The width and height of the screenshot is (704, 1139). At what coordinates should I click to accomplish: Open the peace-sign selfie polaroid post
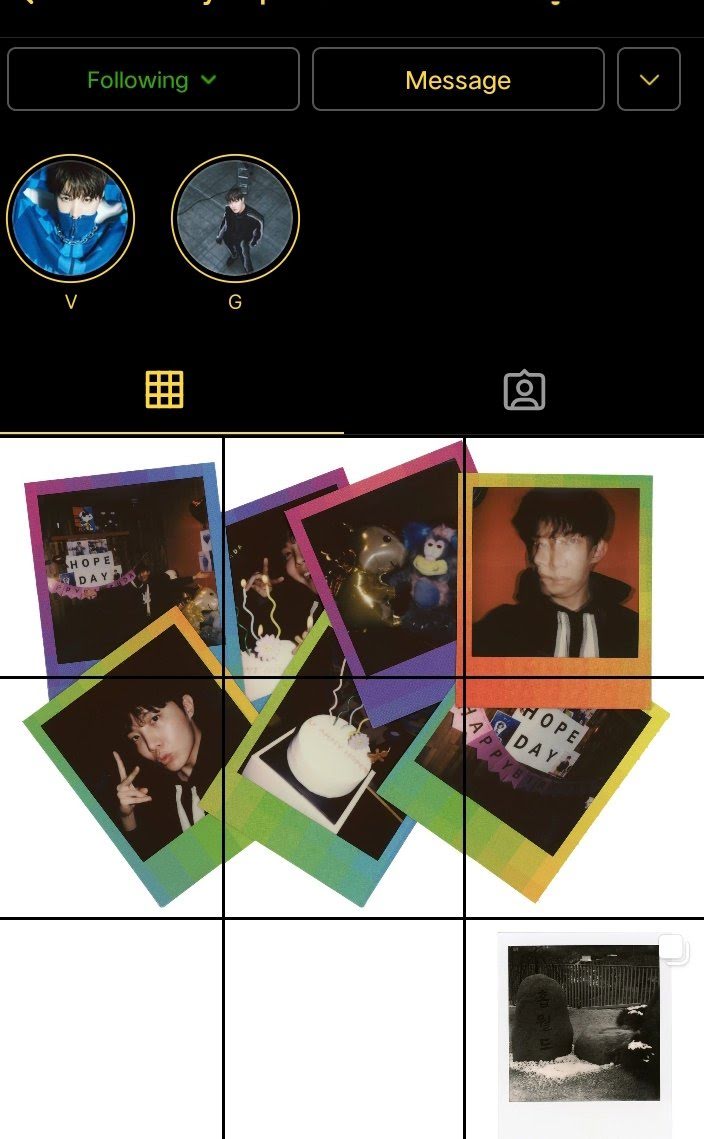(x=110, y=798)
